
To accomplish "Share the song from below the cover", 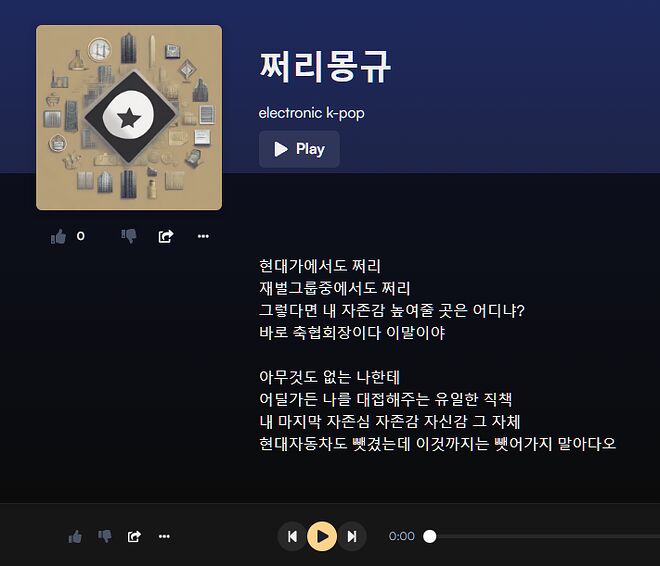I will coord(166,236).
